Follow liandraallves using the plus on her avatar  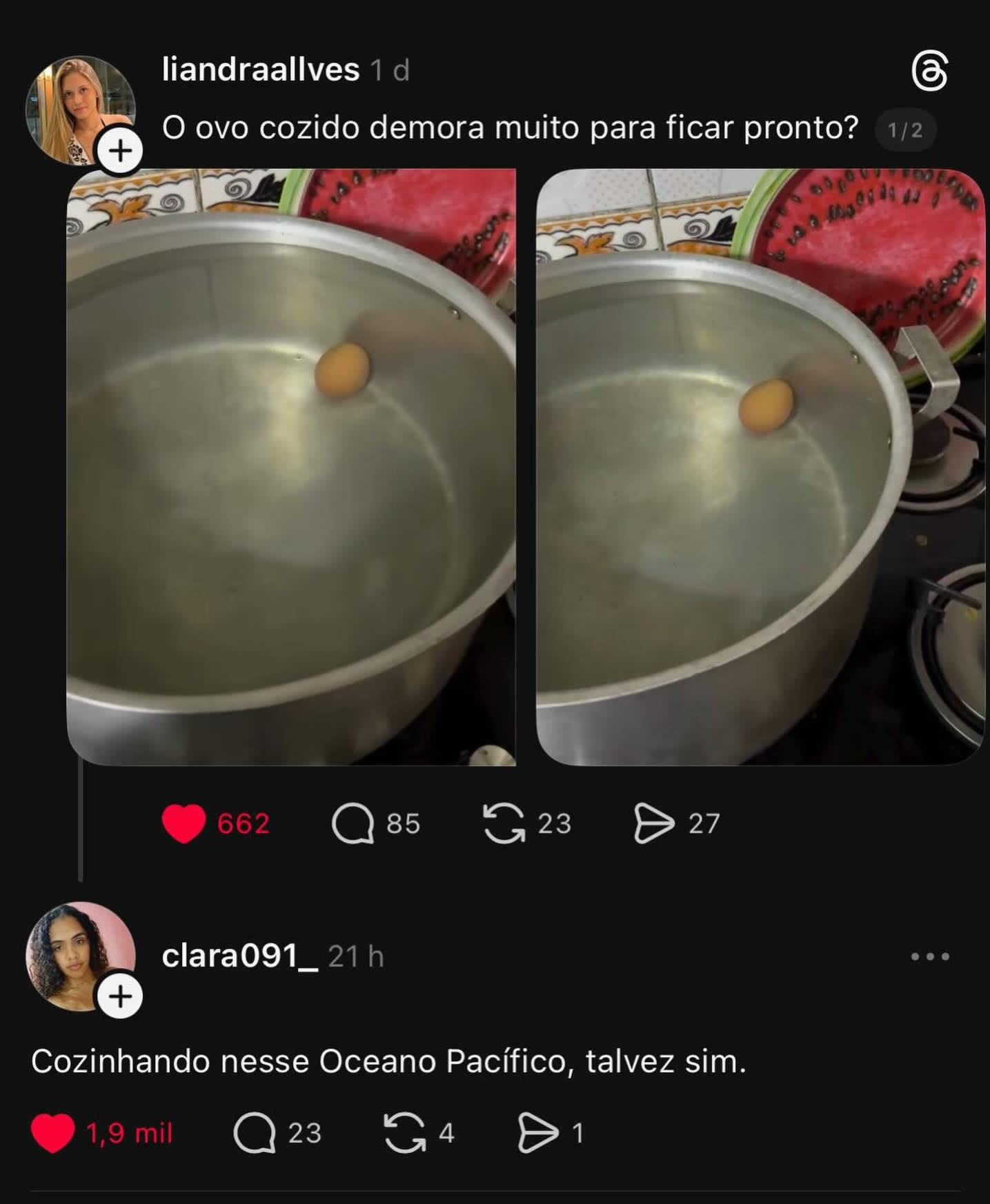(121, 149)
